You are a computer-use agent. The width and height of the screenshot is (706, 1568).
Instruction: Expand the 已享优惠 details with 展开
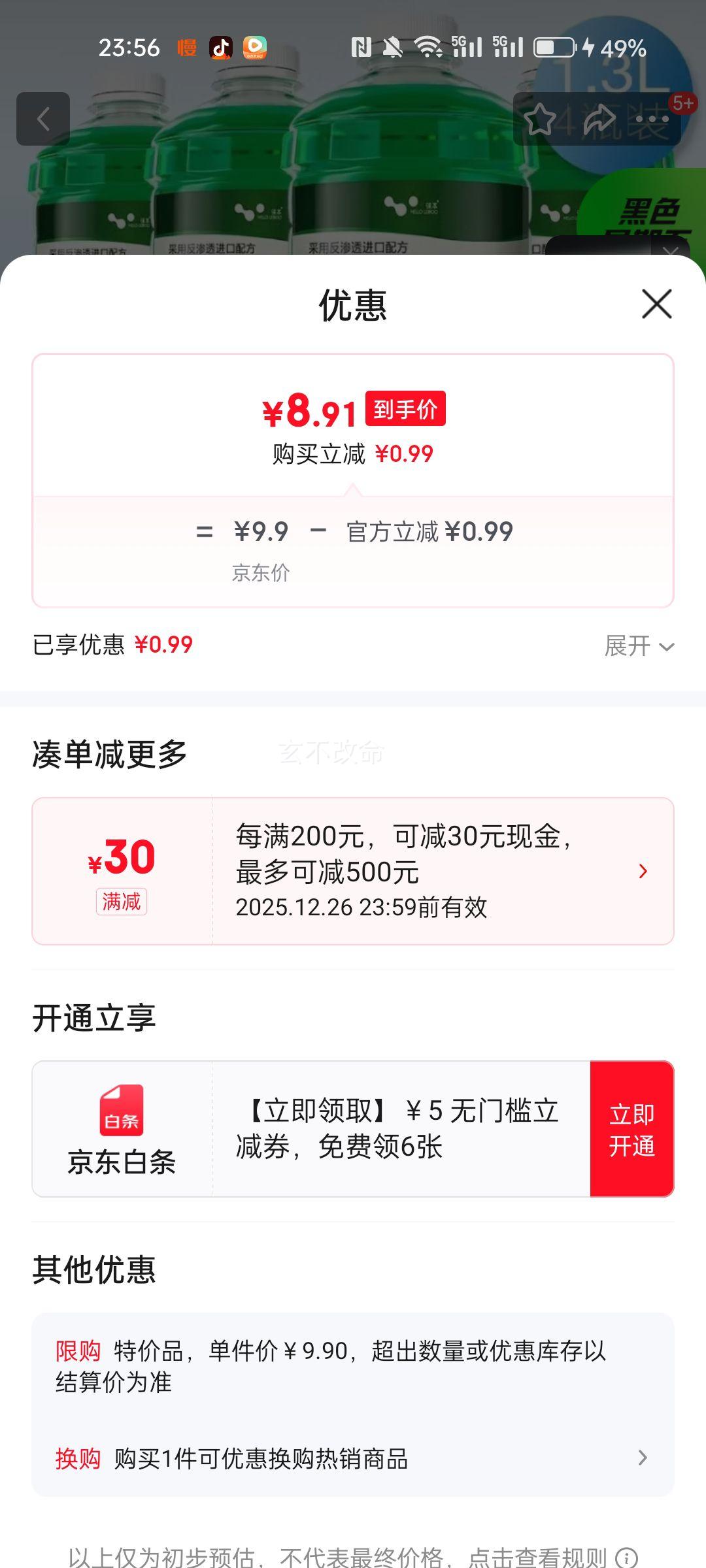(x=639, y=646)
